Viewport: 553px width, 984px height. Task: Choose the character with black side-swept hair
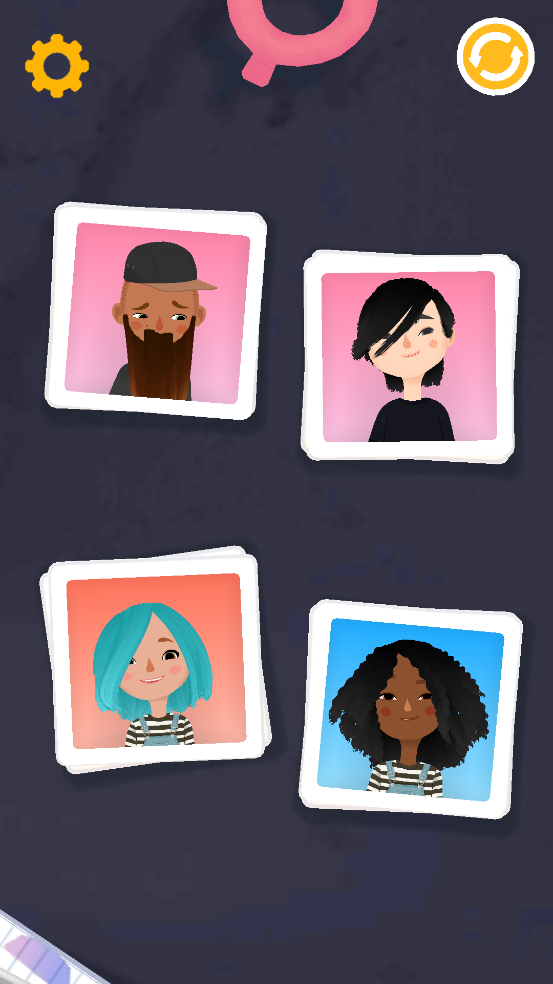[x=409, y=356]
